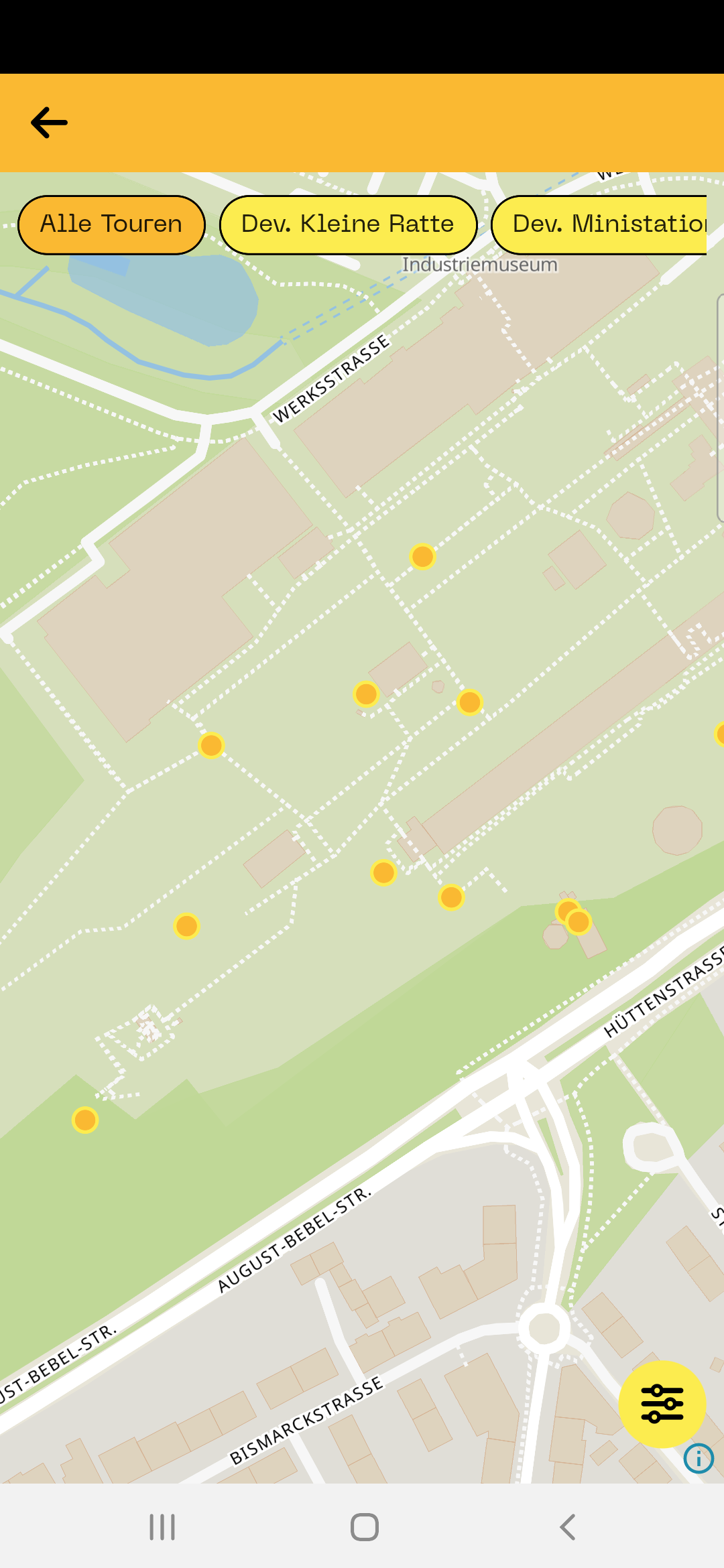Image resolution: width=724 pixels, height=1568 pixels.
Task: Filter by Dev. Kleine Ratte tour
Action: pos(348,224)
